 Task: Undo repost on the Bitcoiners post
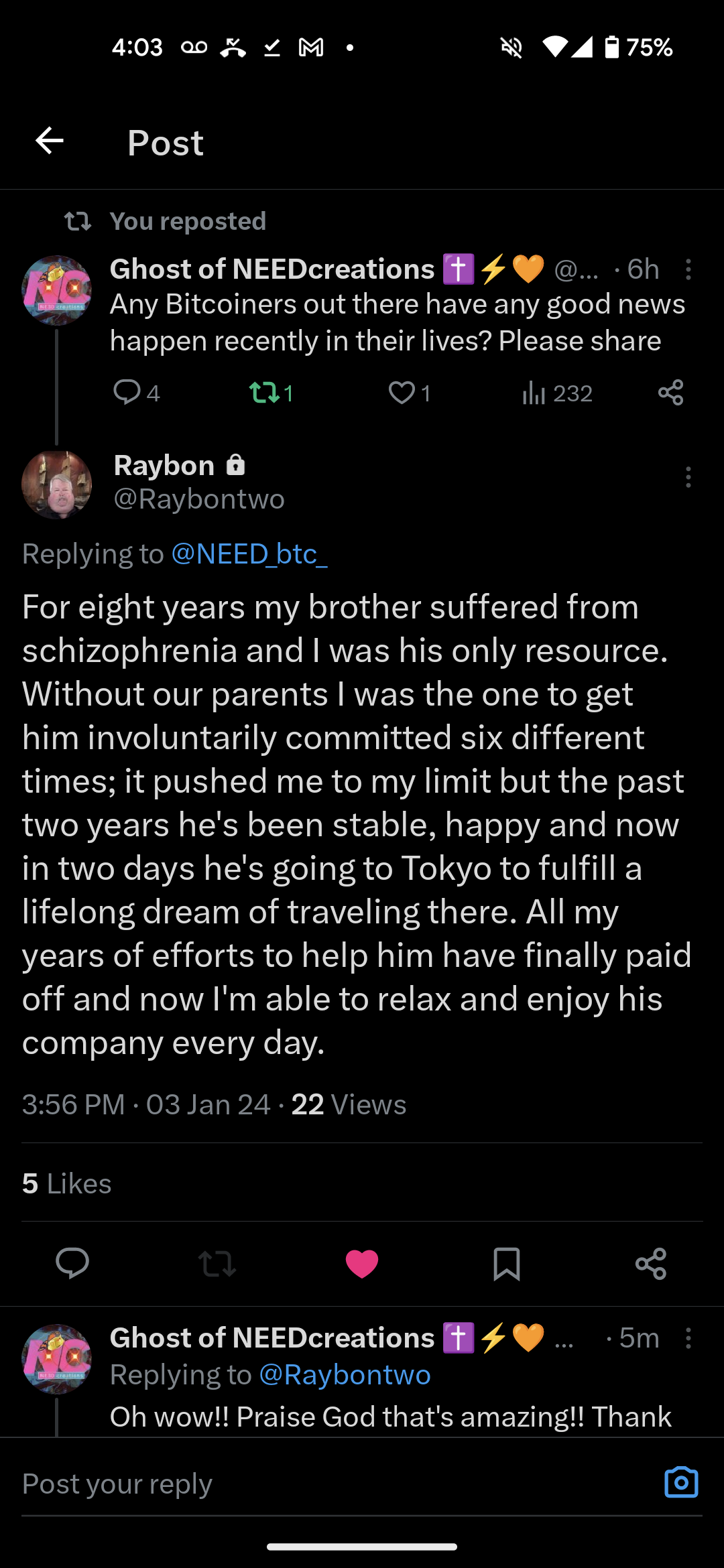pos(265,392)
